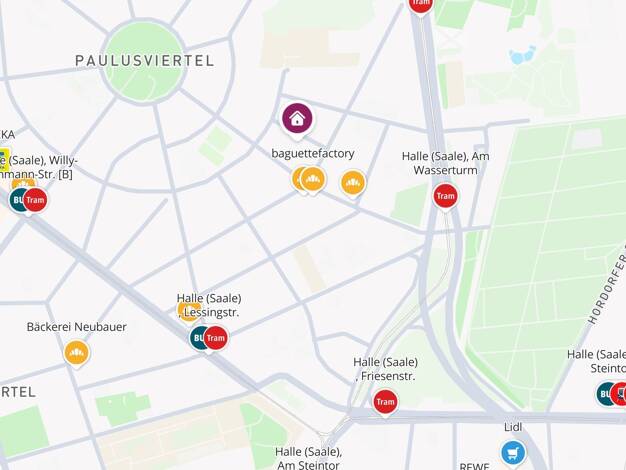Select the Friesenstr. tram stop marker
Viewport: 626px width, 470px height.
point(385,402)
